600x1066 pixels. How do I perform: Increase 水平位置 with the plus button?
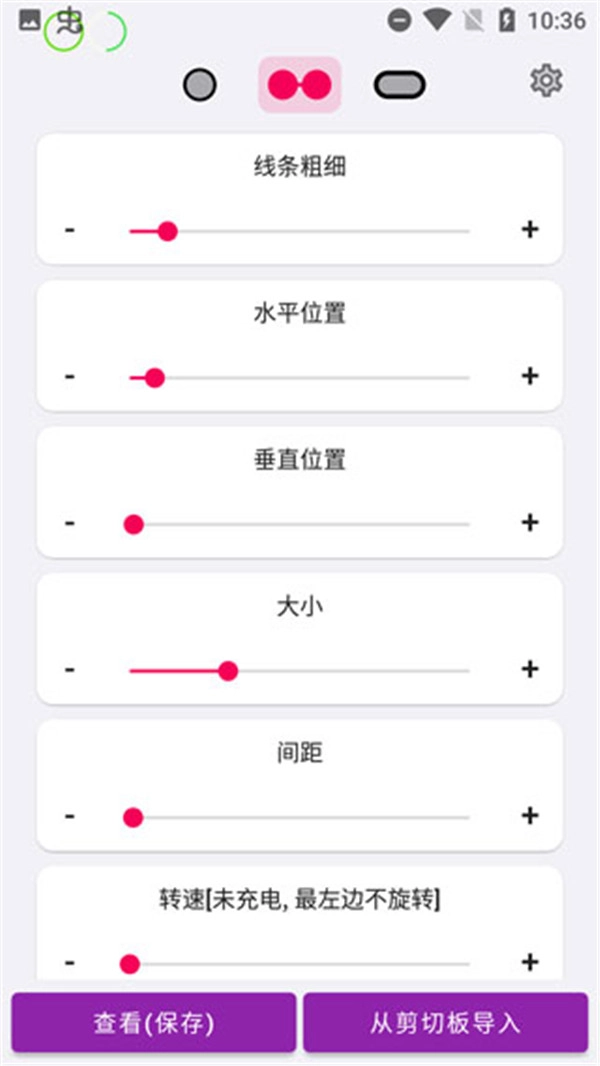point(530,376)
